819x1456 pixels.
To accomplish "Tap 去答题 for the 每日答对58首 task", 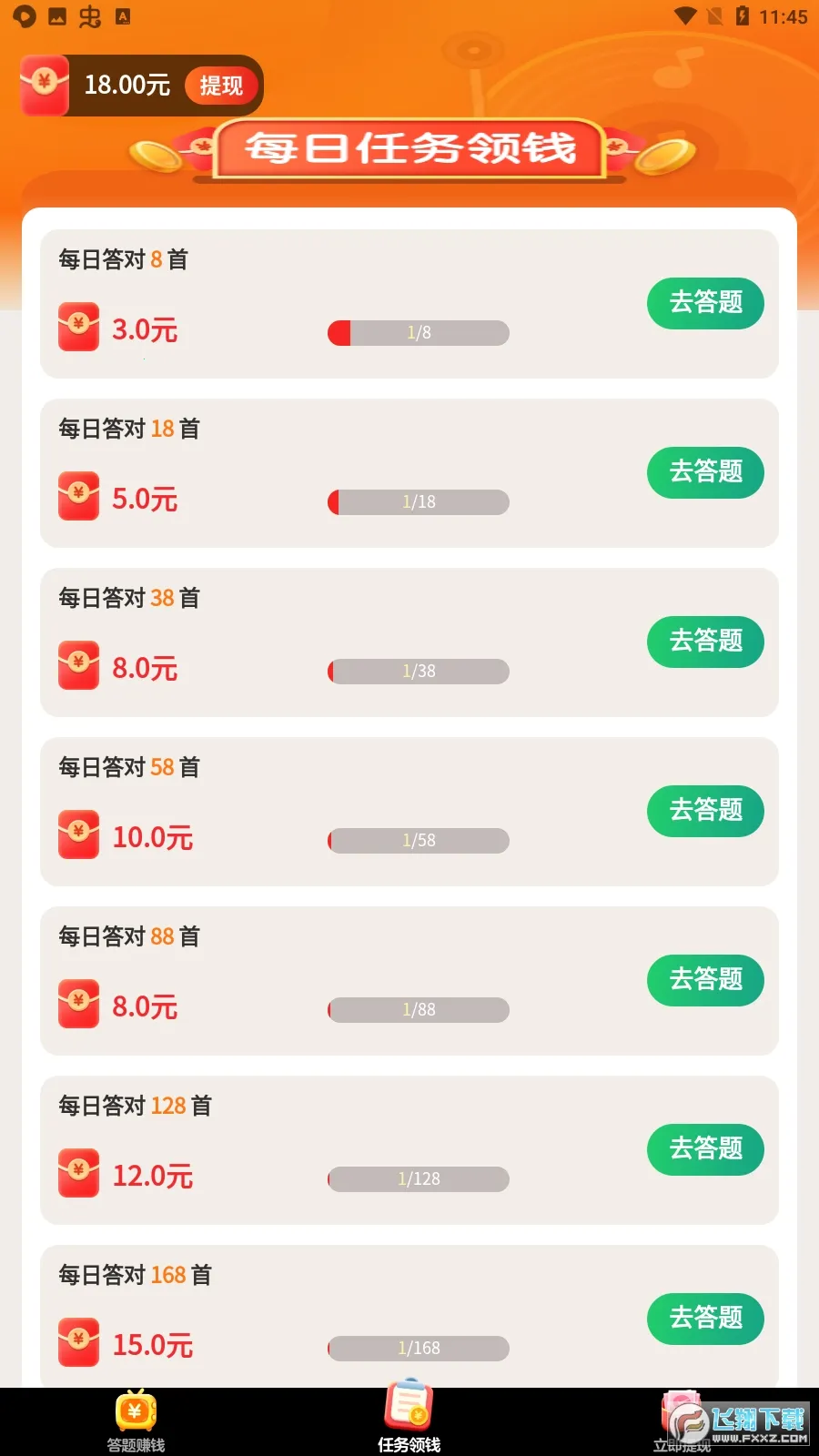I will pyautogui.click(x=705, y=811).
